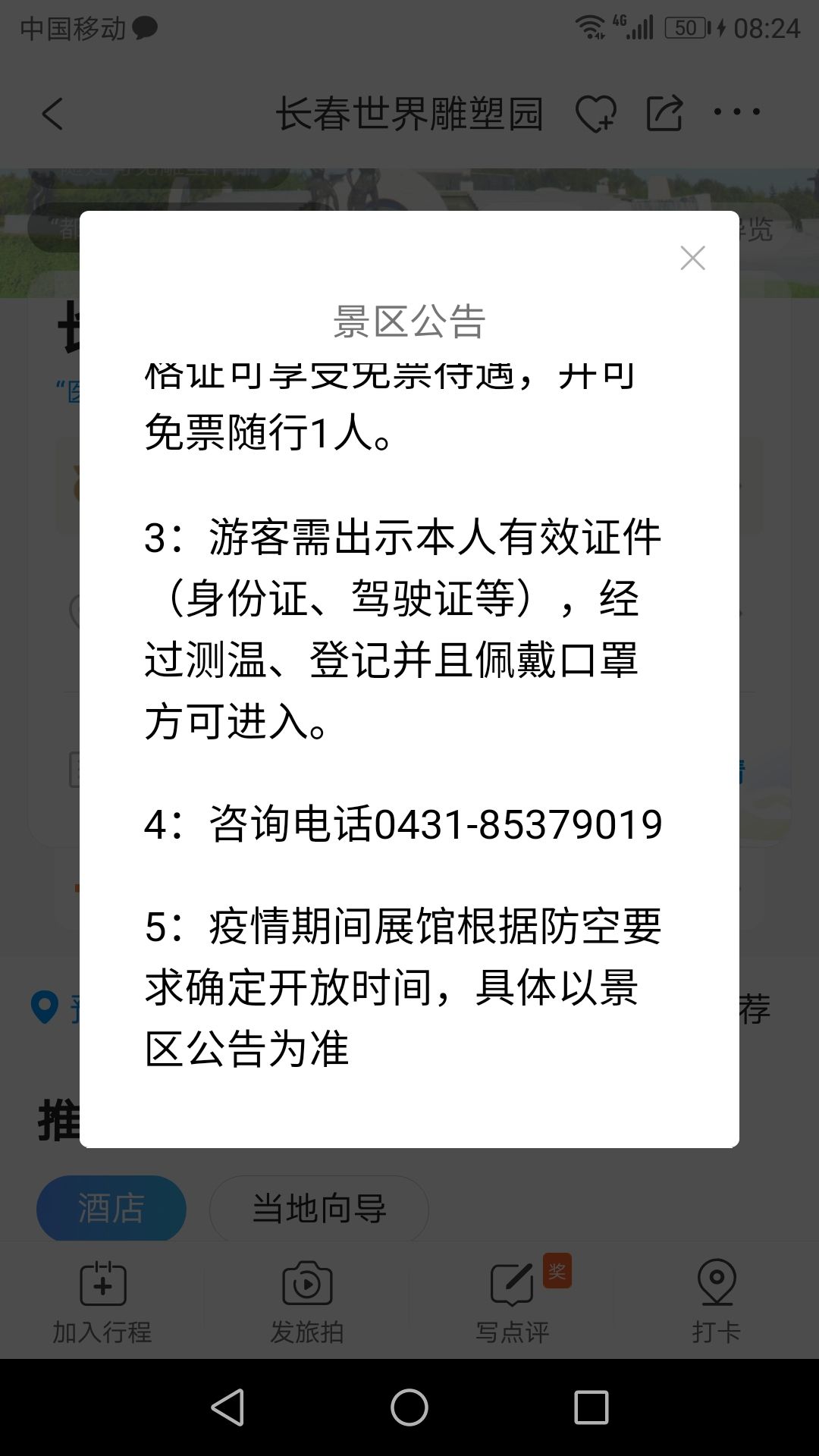This screenshot has width=819, height=1456.
Task: Open 写点评 to write a review
Action: 513,1302
